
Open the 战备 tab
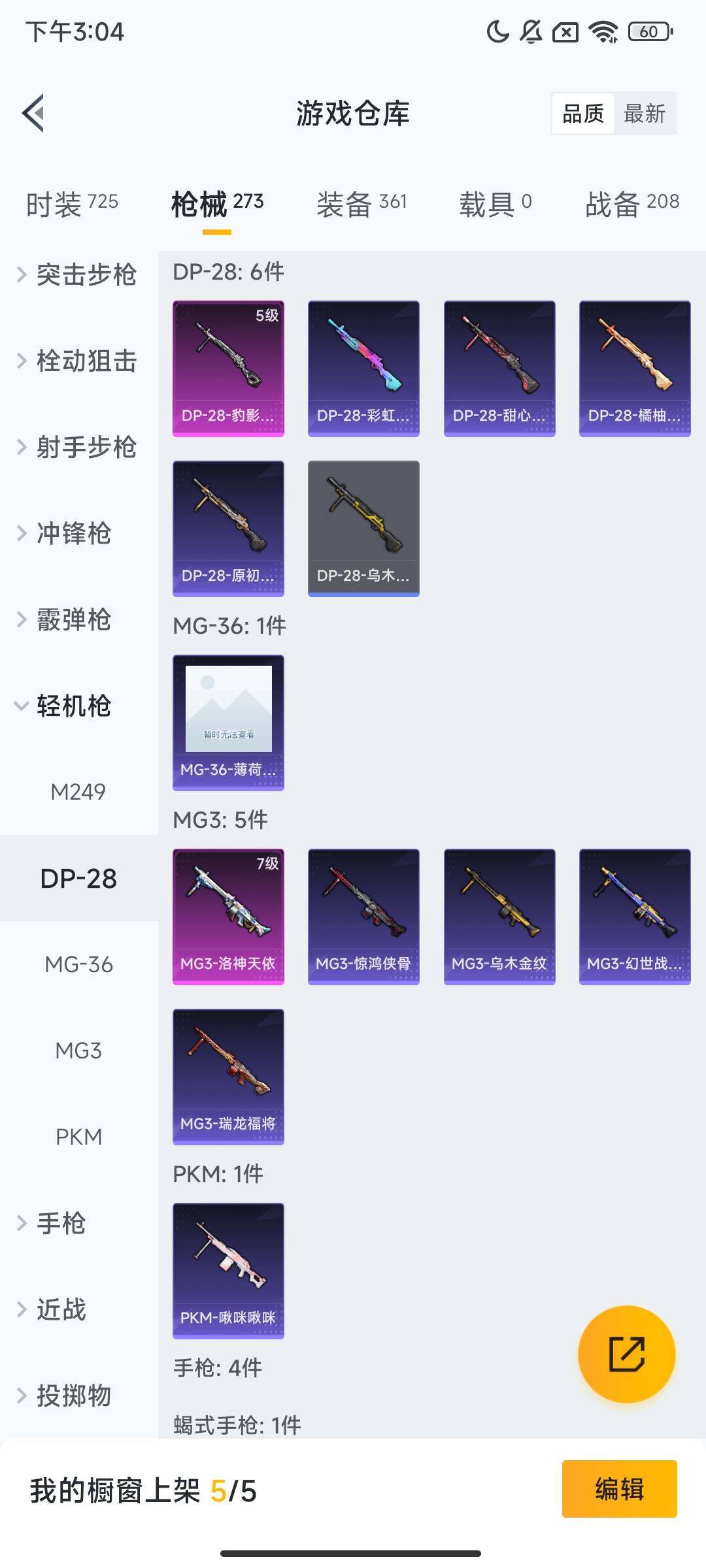[631, 204]
